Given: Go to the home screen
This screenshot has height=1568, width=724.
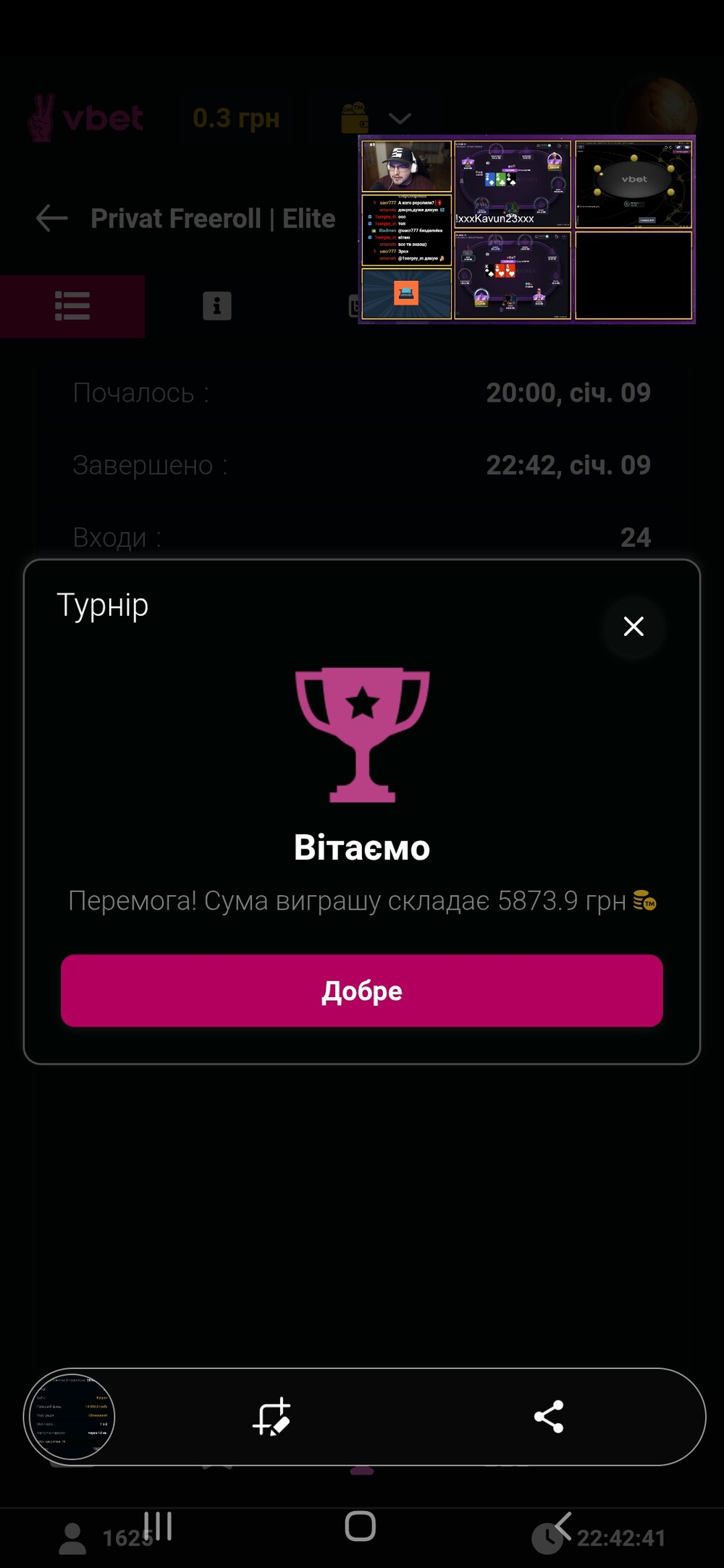Looking at the screenshot, I should pyautogui.click(x=361, y=1526).
